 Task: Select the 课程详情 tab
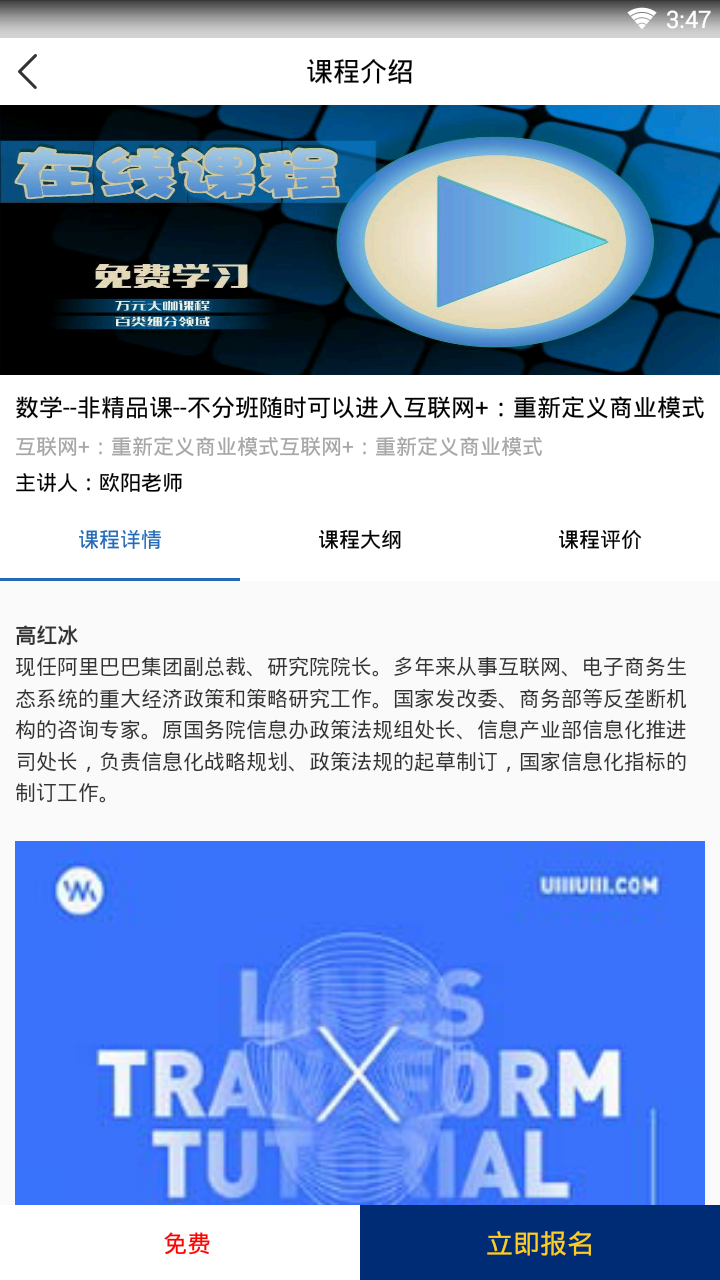(x=120, y=541)
